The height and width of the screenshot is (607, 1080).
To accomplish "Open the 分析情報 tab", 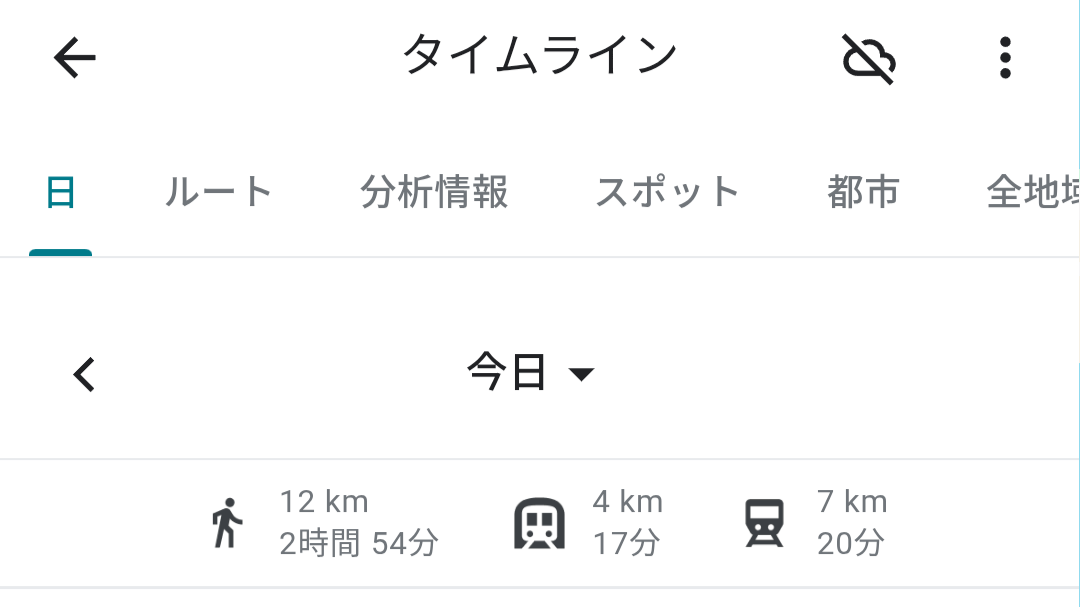I will (x=434, y=192).
